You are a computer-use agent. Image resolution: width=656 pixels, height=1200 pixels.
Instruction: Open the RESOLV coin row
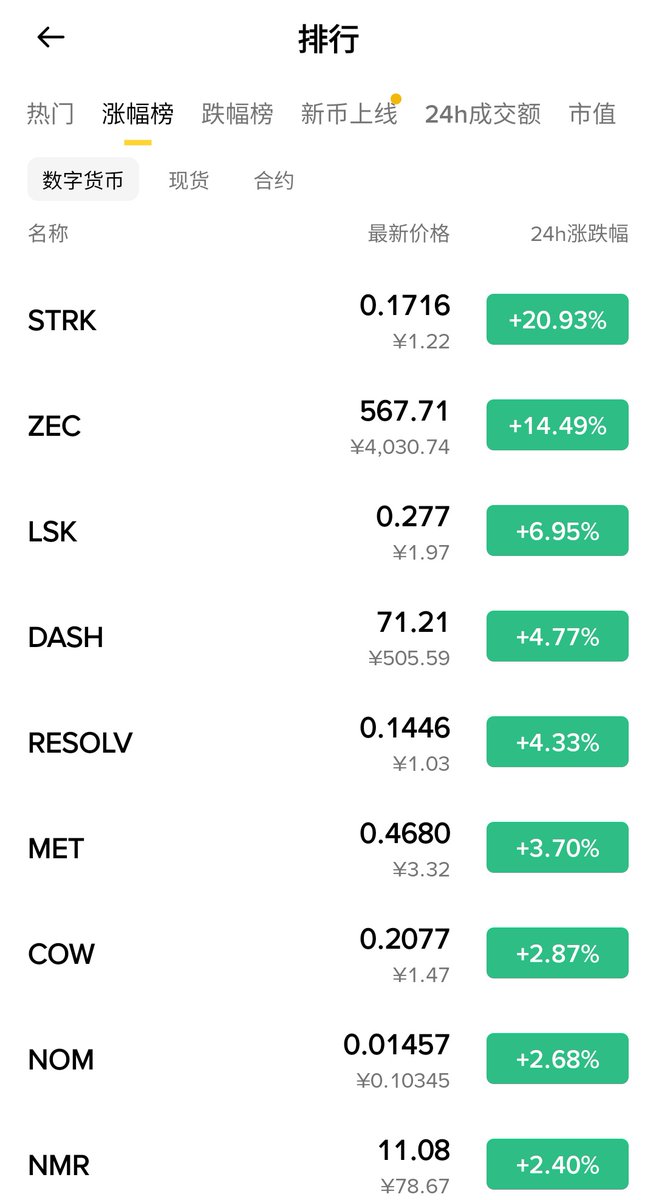click(x=328, y=743)
